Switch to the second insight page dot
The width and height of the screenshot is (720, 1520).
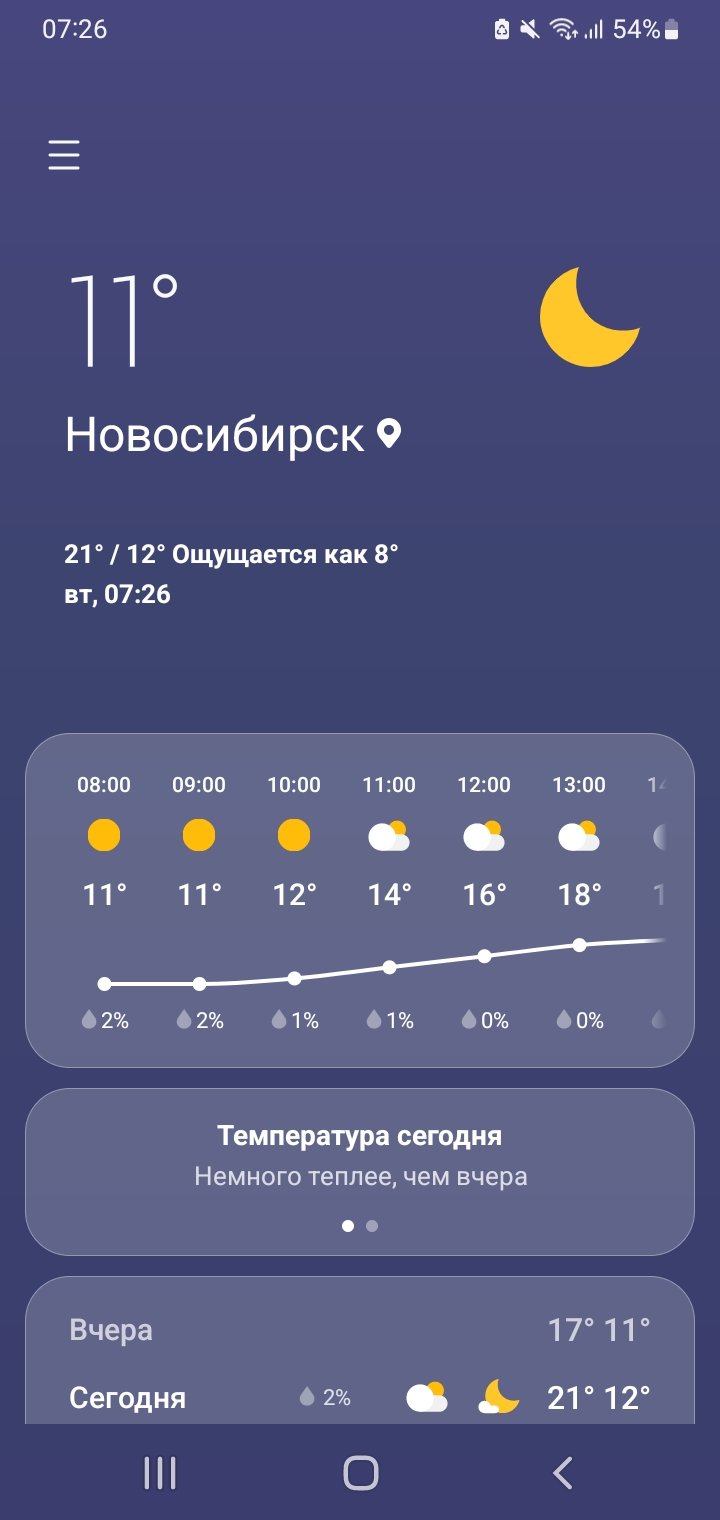372,1225
